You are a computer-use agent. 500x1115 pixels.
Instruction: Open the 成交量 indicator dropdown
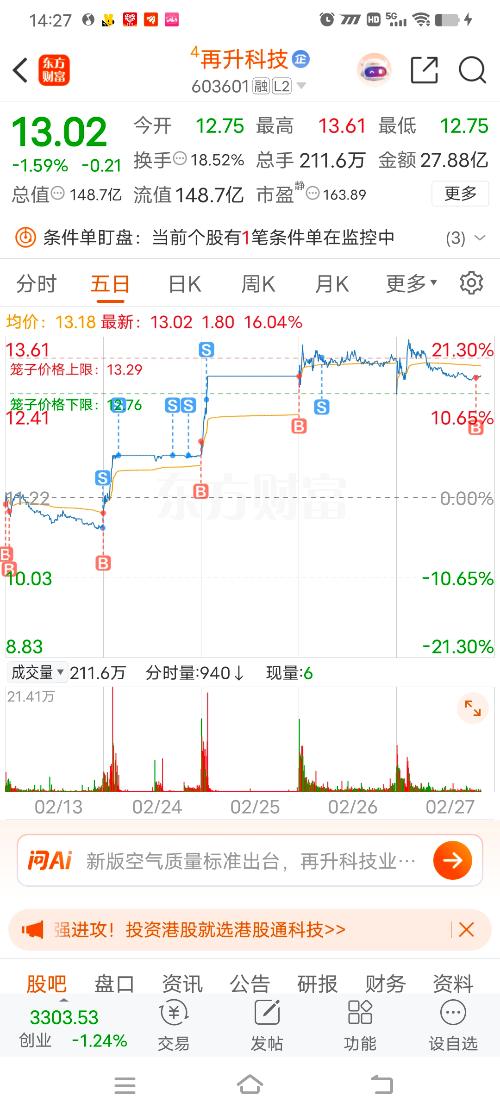pyautogui.click(x=37, y=672)
